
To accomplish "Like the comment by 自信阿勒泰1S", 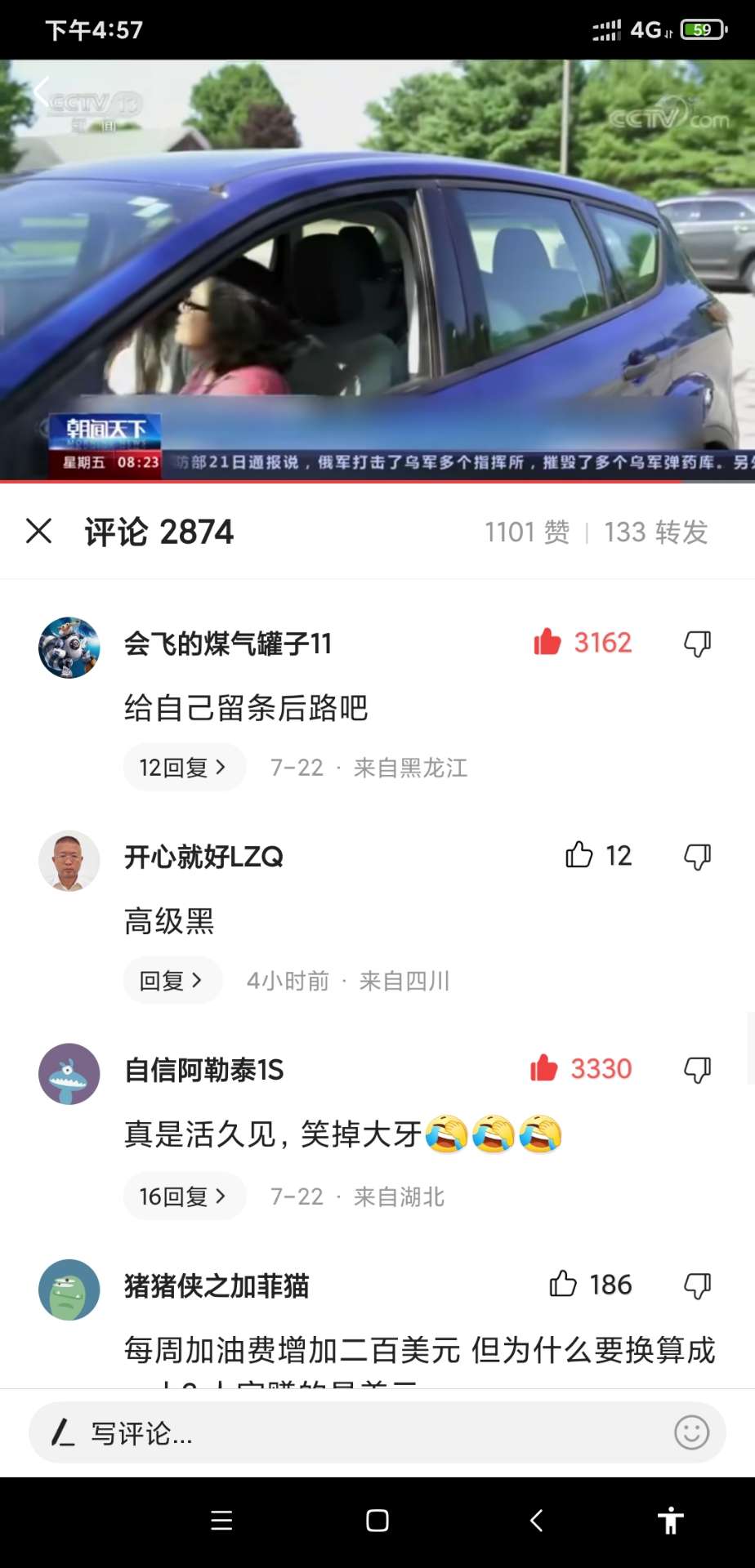I will tap(544, 1068).
